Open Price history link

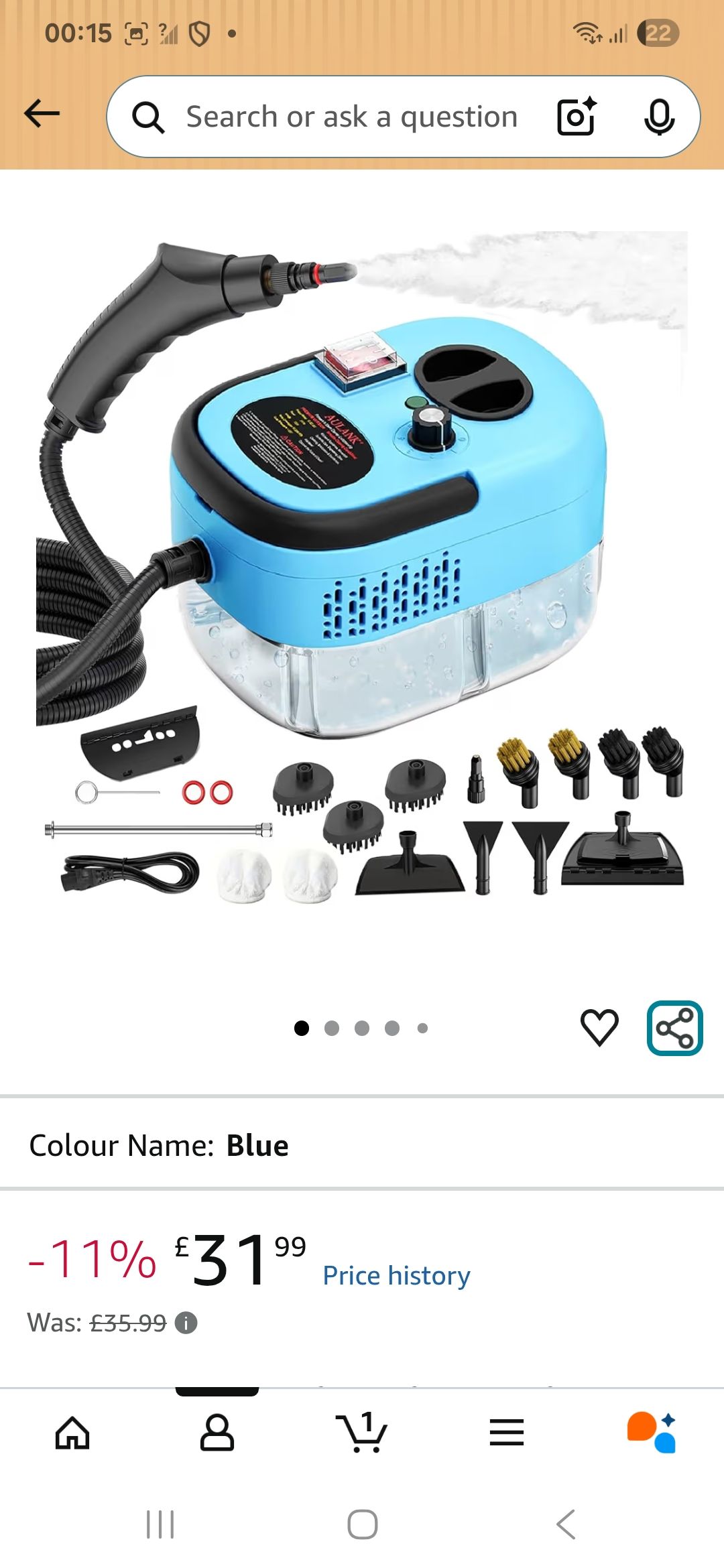pos(396,1276)
